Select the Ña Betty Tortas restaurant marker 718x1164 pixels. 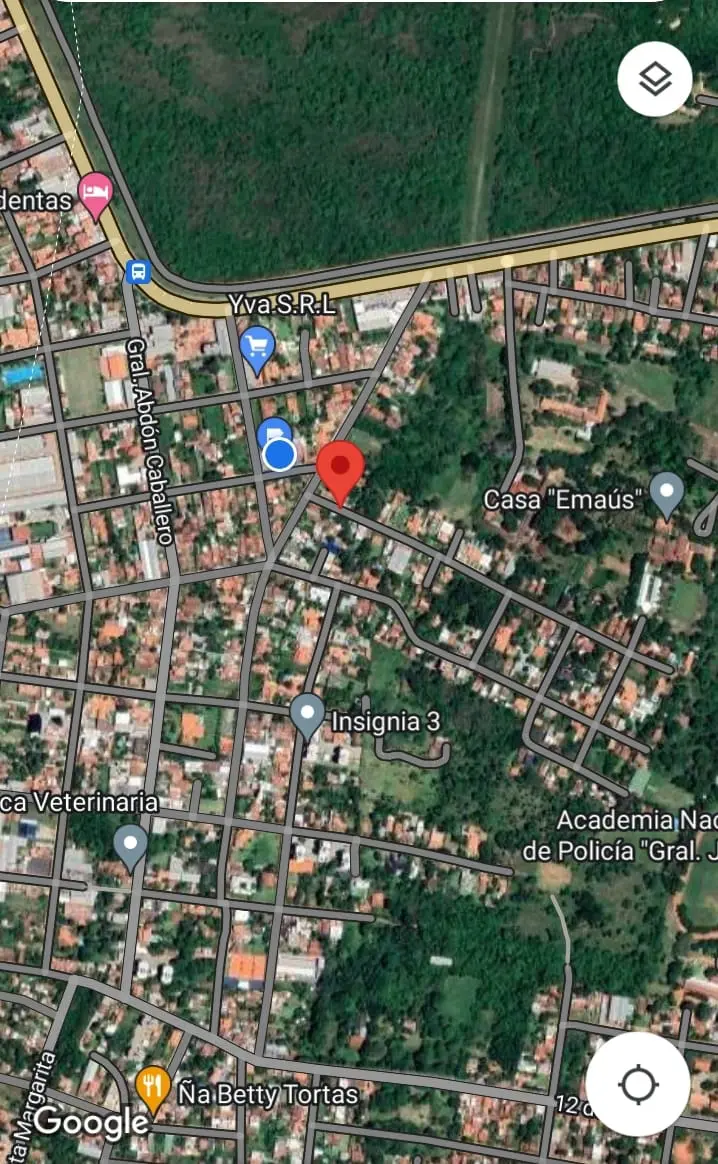click(x=153, y=1090)
